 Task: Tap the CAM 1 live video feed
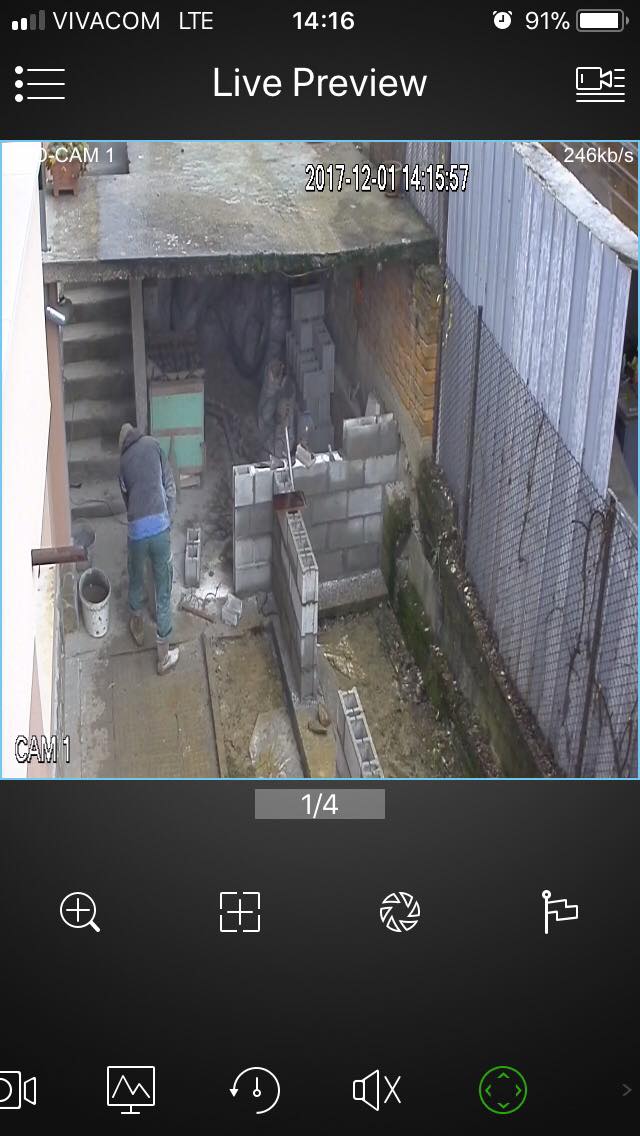tap(320, 460)
